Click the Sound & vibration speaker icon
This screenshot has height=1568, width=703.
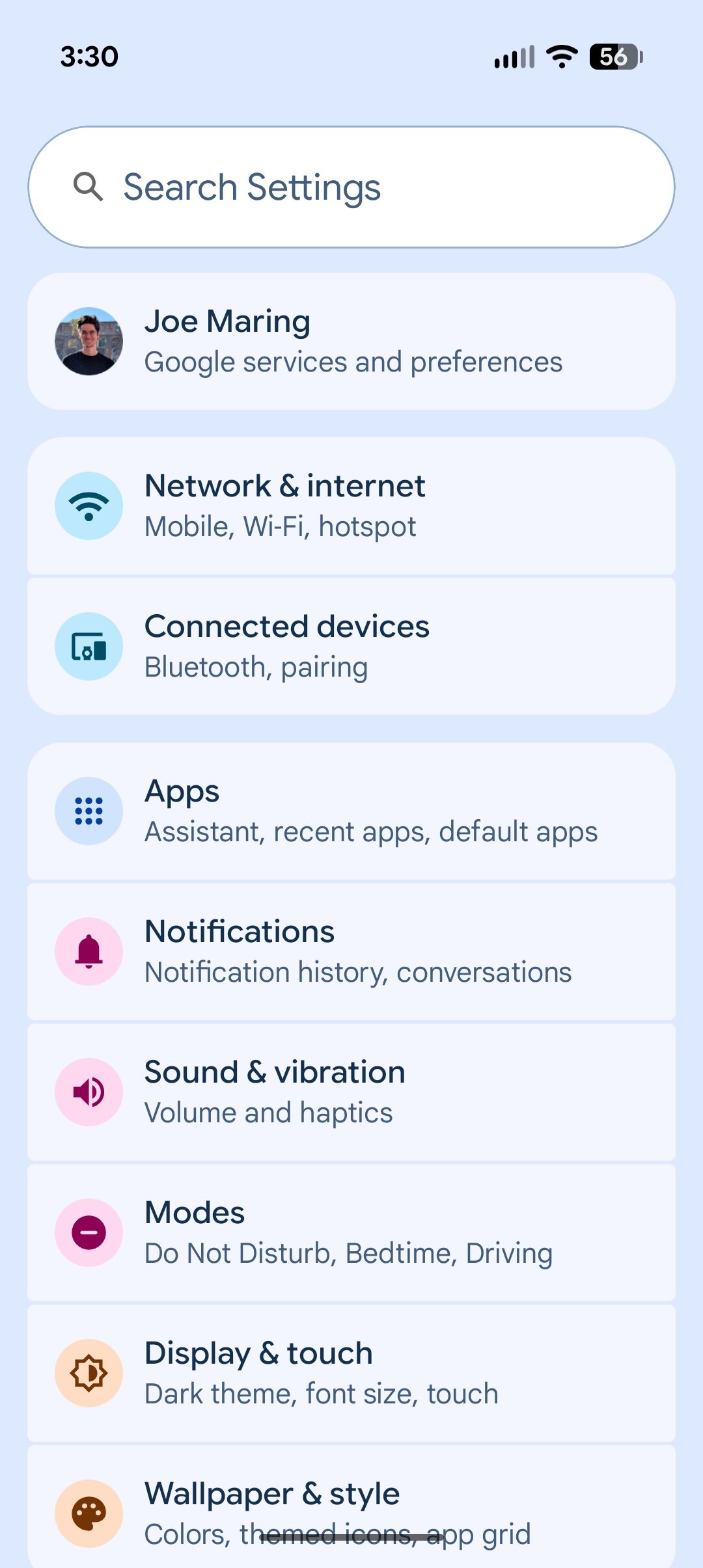[x=89, y=1092]
